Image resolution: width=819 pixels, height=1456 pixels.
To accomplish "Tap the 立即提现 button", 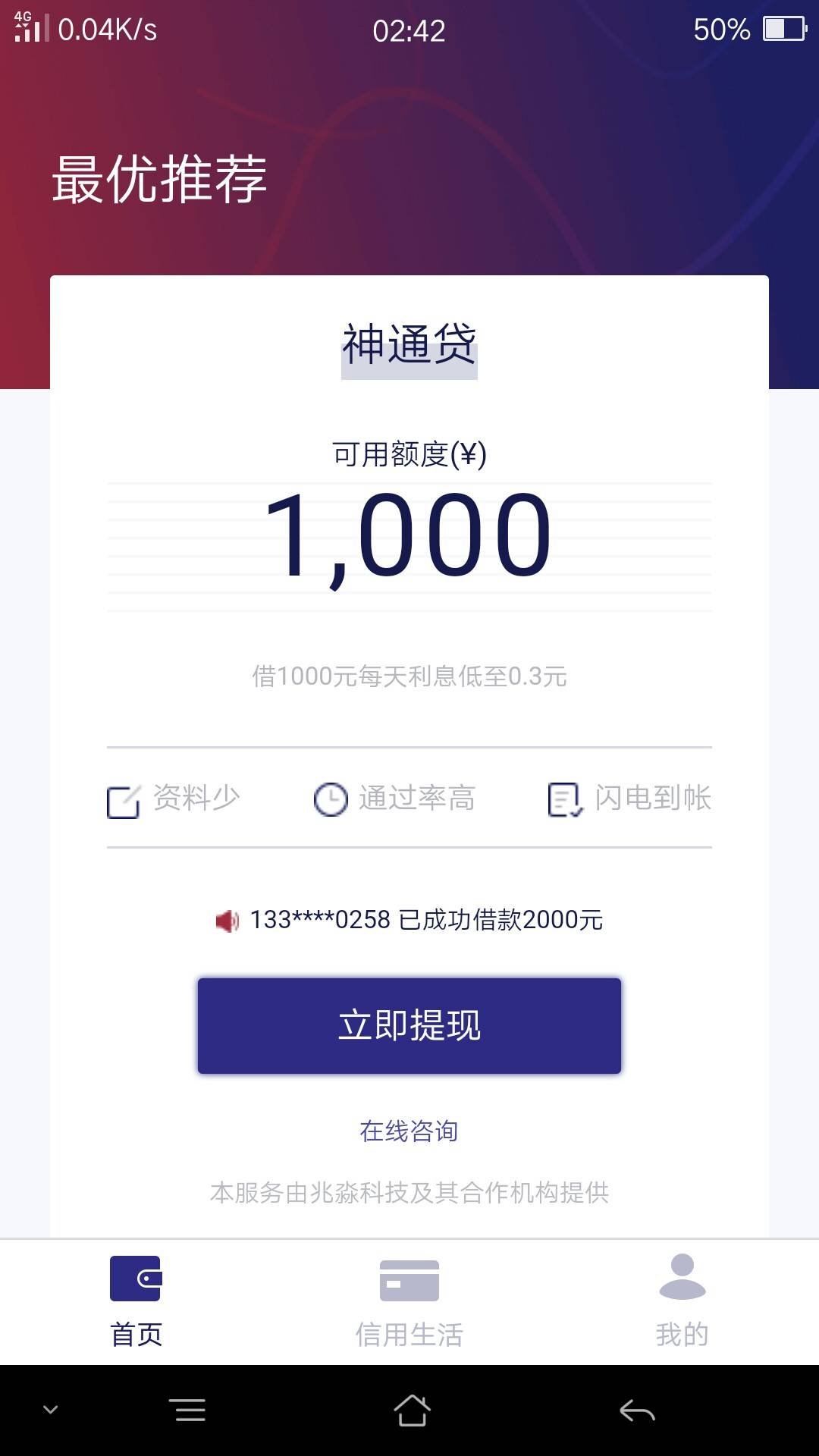I will pyautogui.click(x=409, y=1025).
